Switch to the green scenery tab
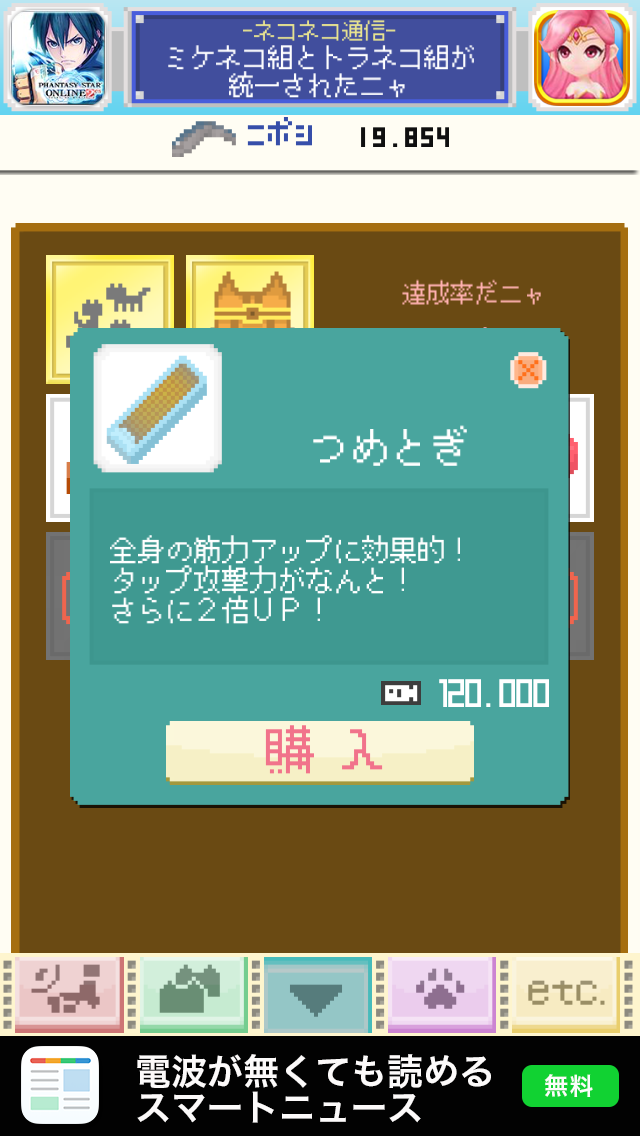 pyautogui.click(x=193, y=993)
